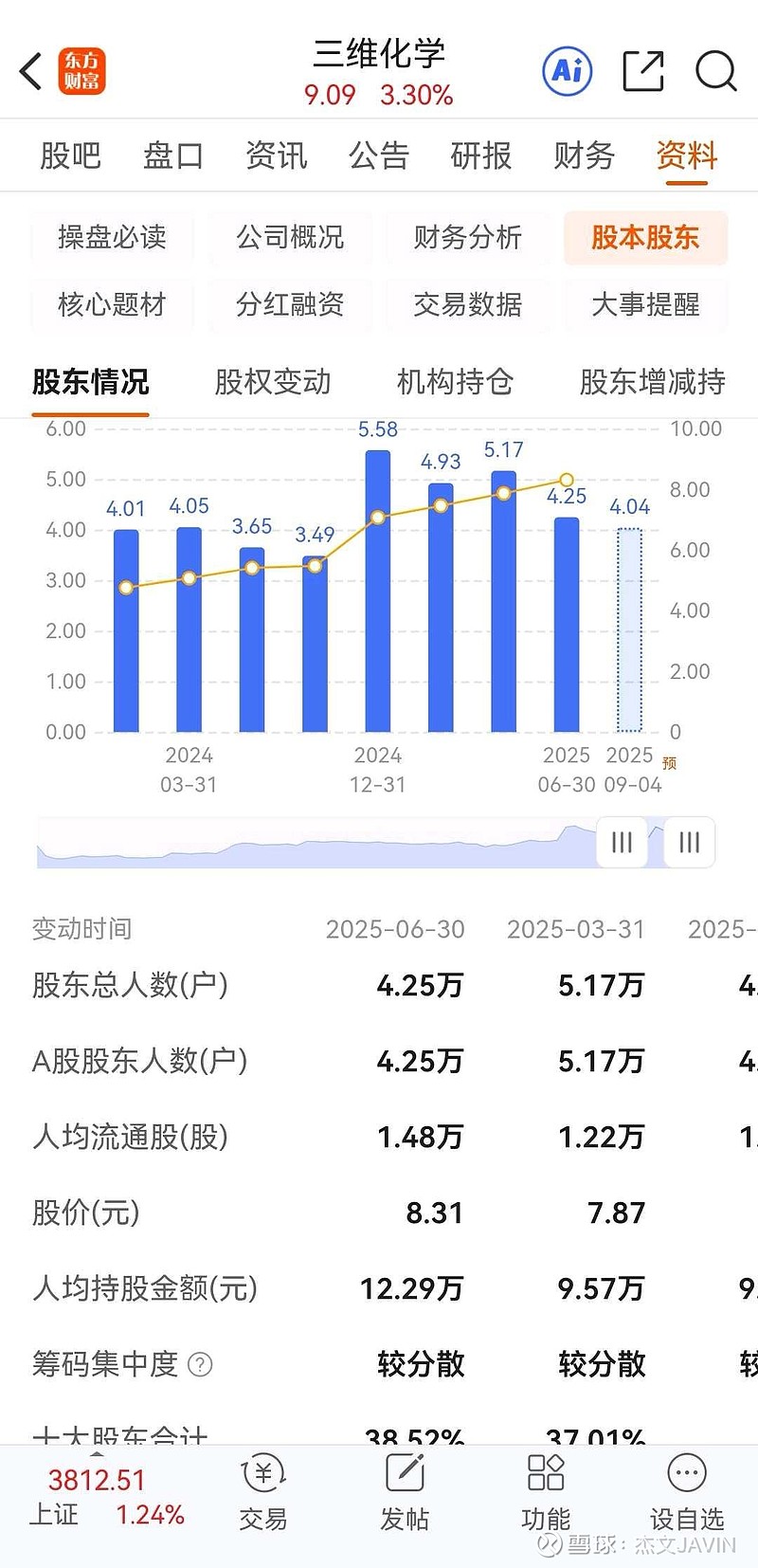
Task: Open the search magnifier
Action: click(715, 71)
